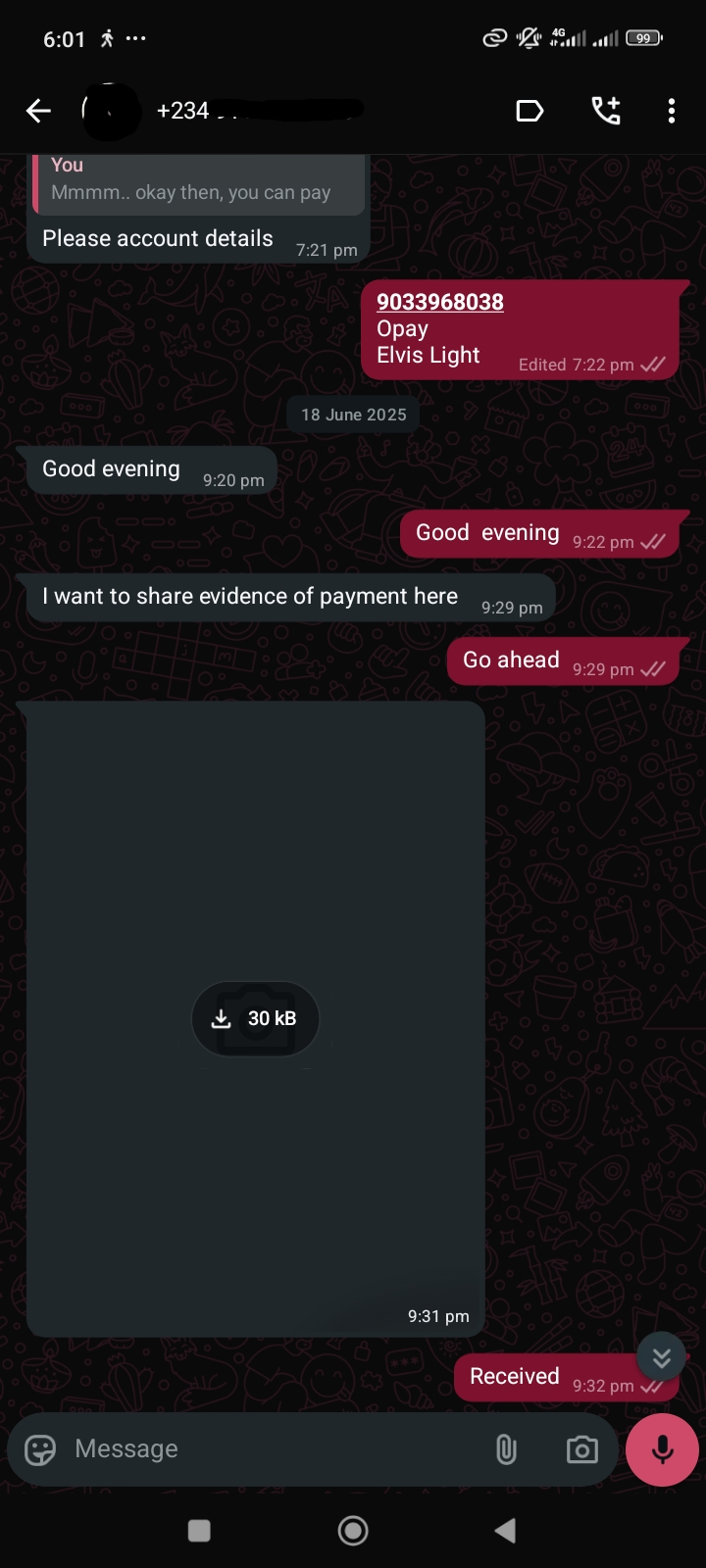Download the 30 kB image
Image resolution: width=706 pixels, height=1568 pixels.
tap(255, 1019)
